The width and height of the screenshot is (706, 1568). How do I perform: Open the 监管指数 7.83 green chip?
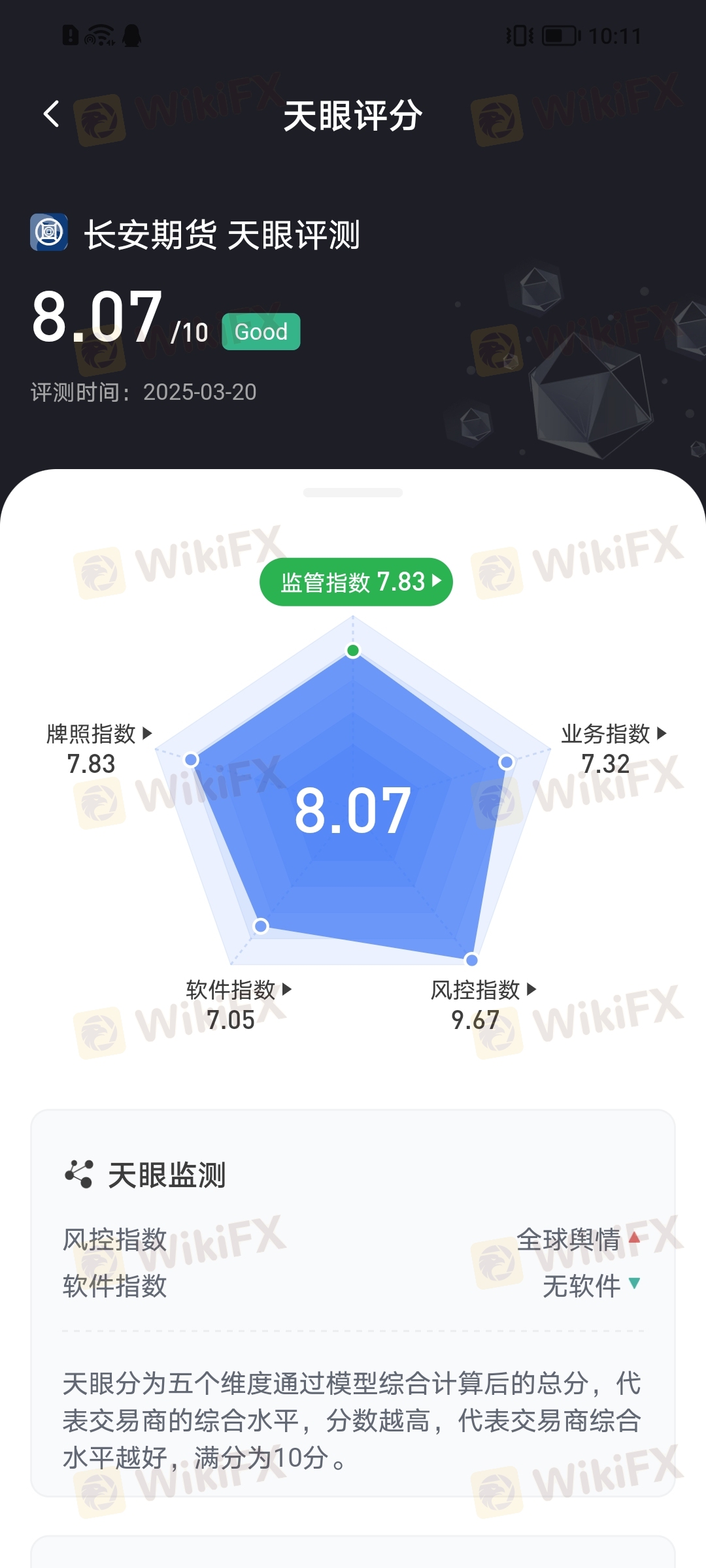click(x=356, y=581)
